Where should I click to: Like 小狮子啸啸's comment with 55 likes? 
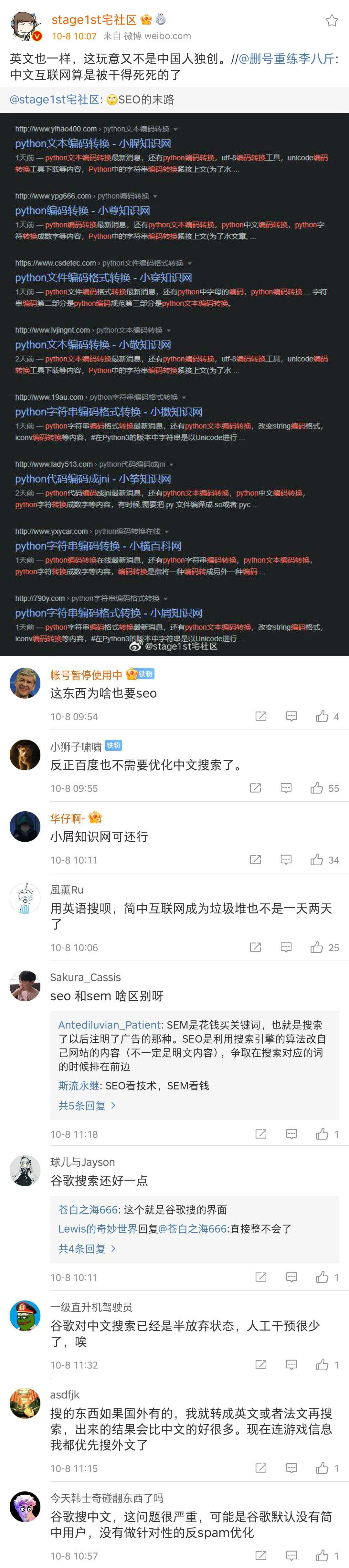317,788
